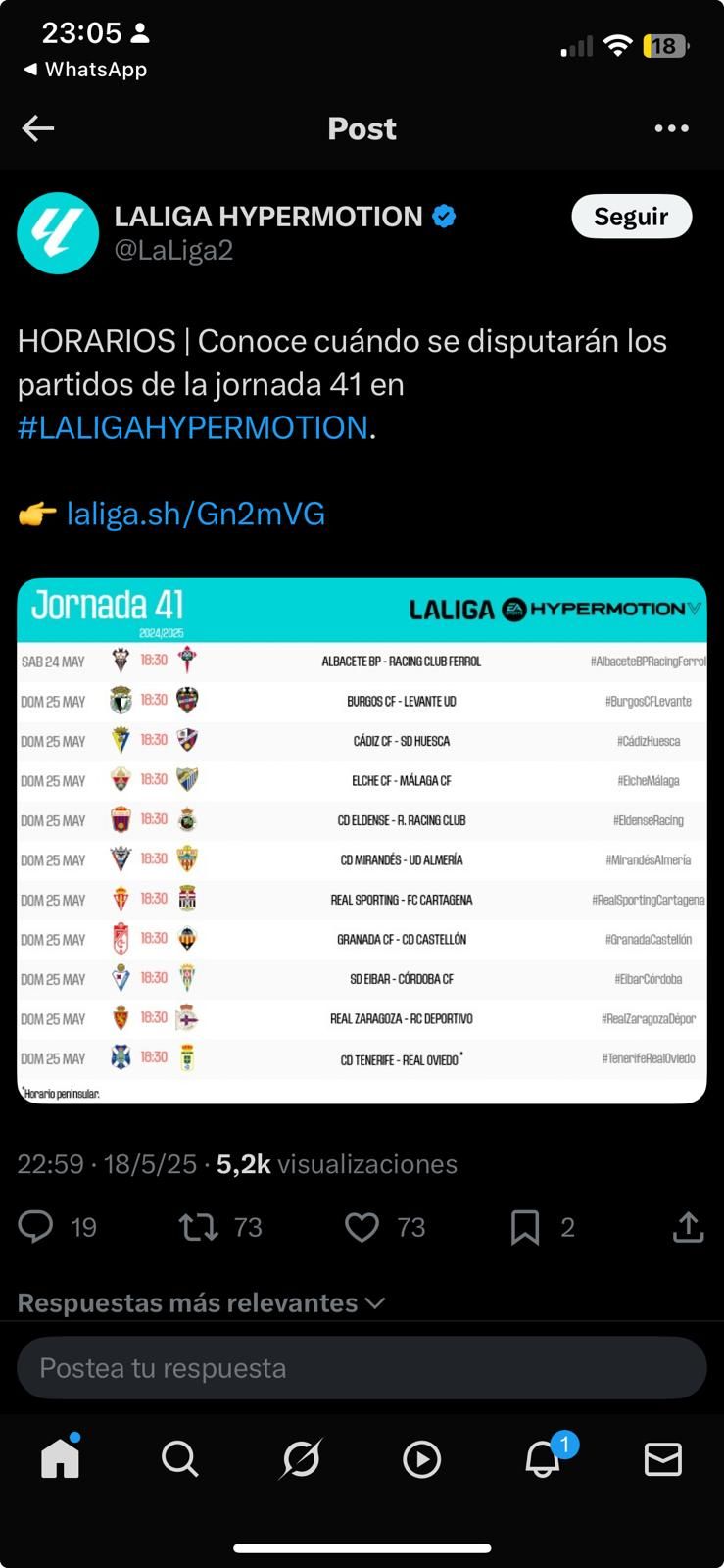724x1568 pixels.
Task: Share the post
Action: (x=688, y=1227)
